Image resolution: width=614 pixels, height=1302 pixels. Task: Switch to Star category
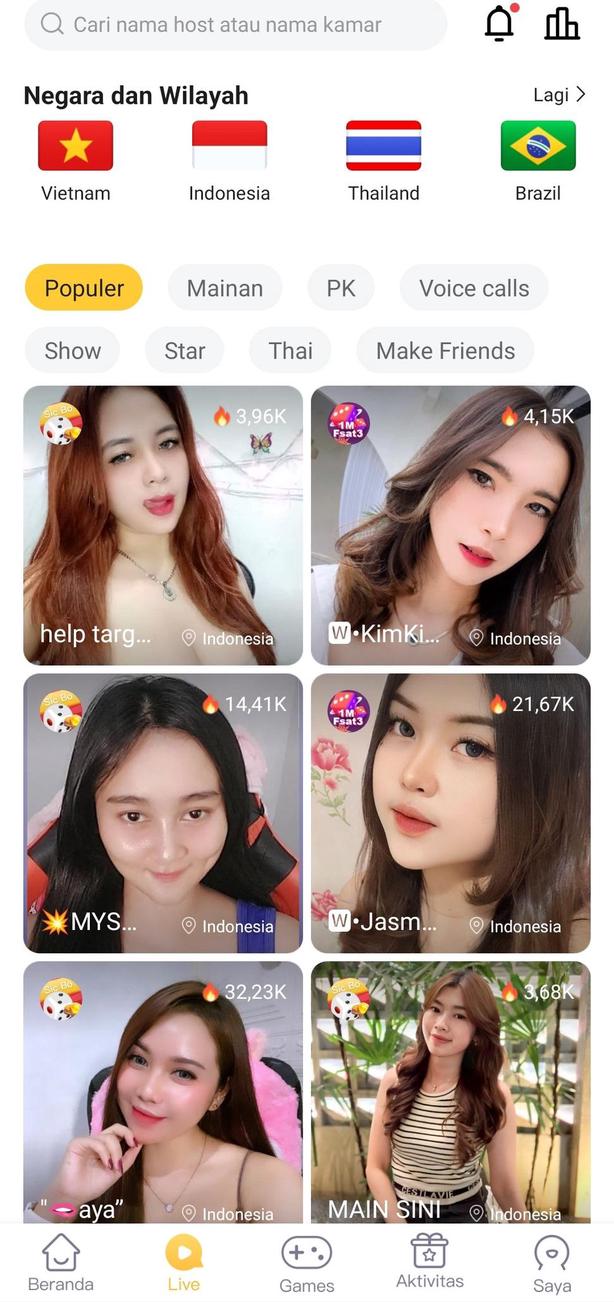(x=184, y=350)
